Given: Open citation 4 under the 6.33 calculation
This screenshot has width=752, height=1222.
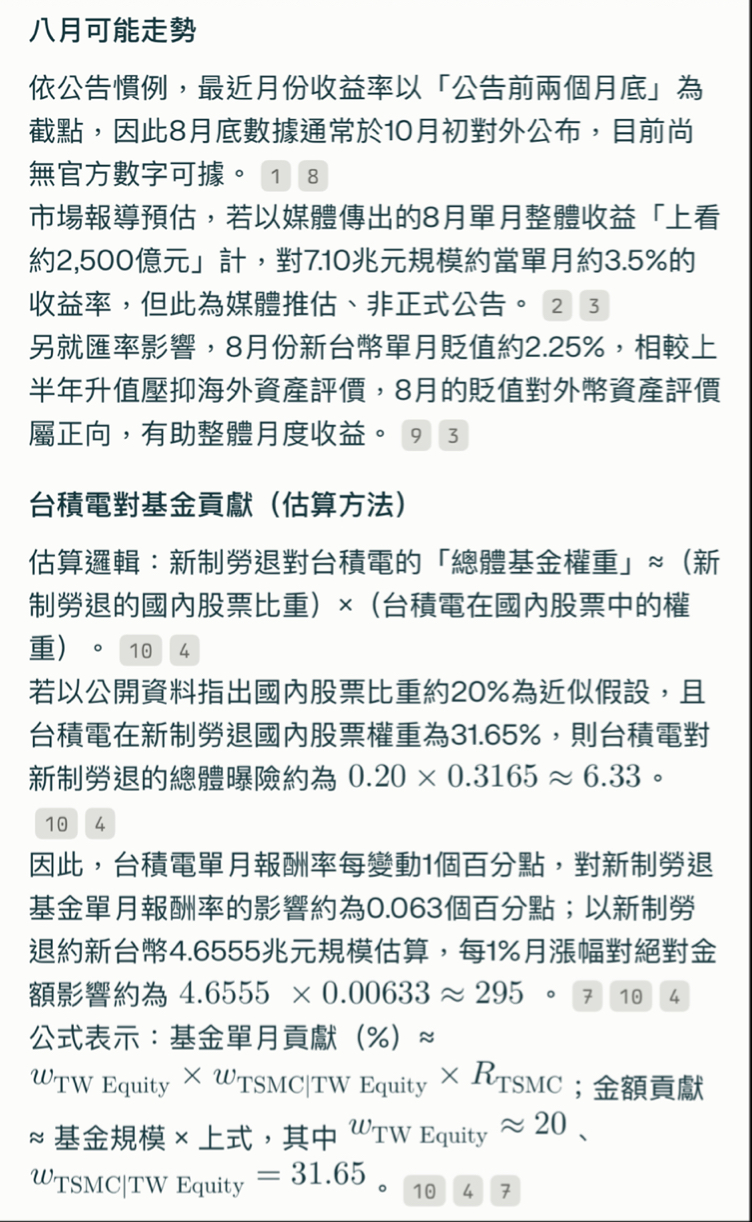Looking at the screenshot, I should 99,825.
